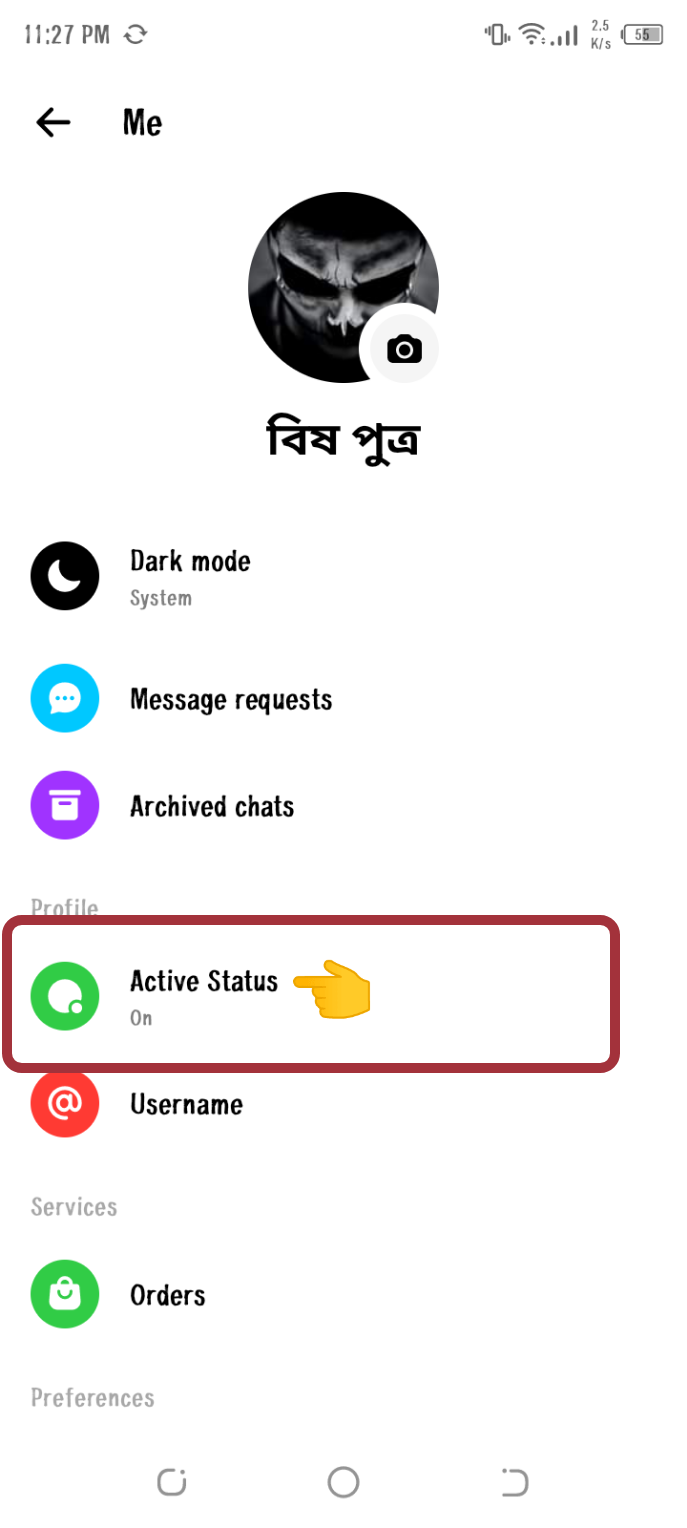The width and height of the screenshot is (687, 1528).
Task: View Archived chats
Action: point(212,806)
